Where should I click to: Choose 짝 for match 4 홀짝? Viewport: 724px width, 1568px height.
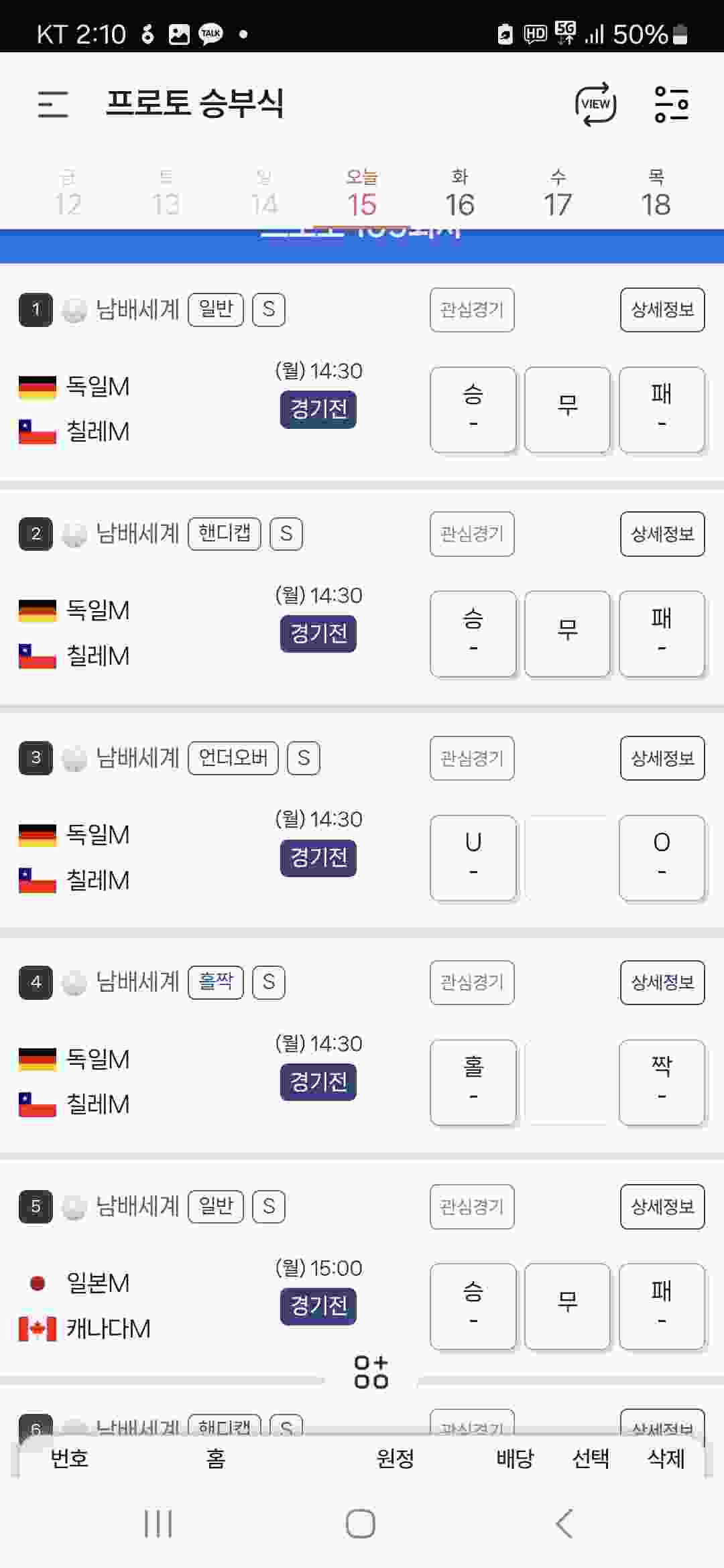click(662, 1082)
